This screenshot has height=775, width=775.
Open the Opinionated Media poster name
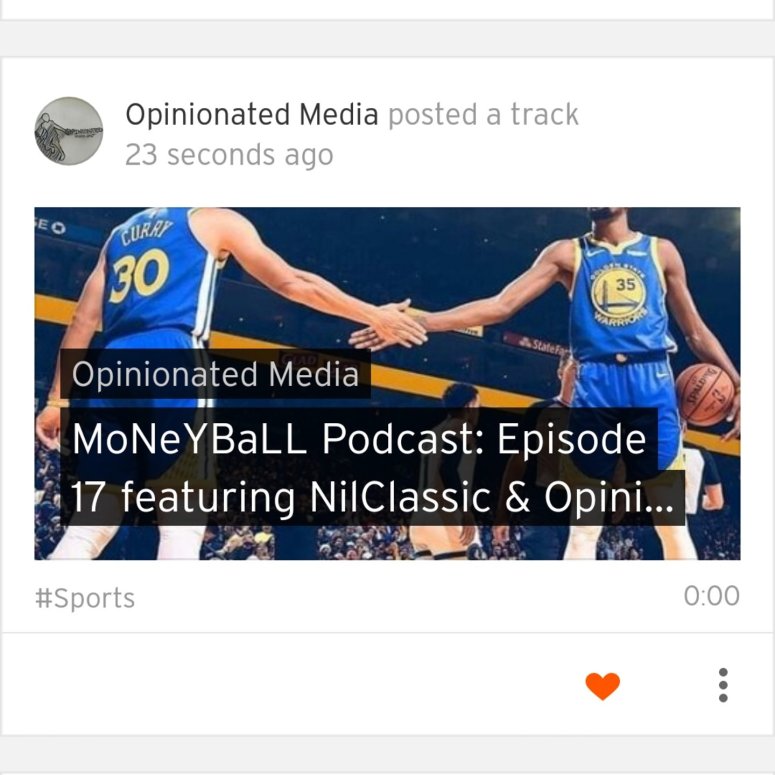pyautogui.click(x=251, y=115)
